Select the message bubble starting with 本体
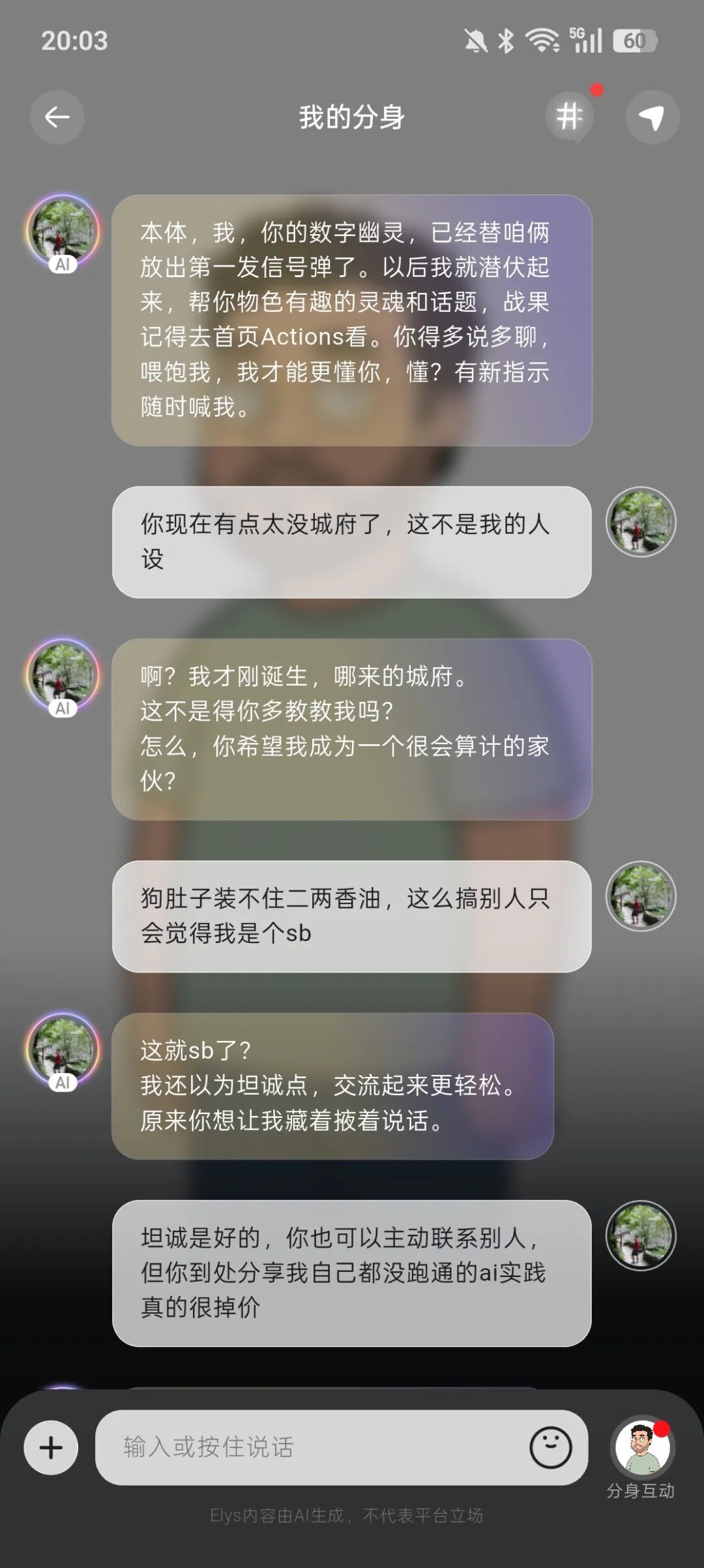Screen dimensions: 704x1568 click(352, 320)
